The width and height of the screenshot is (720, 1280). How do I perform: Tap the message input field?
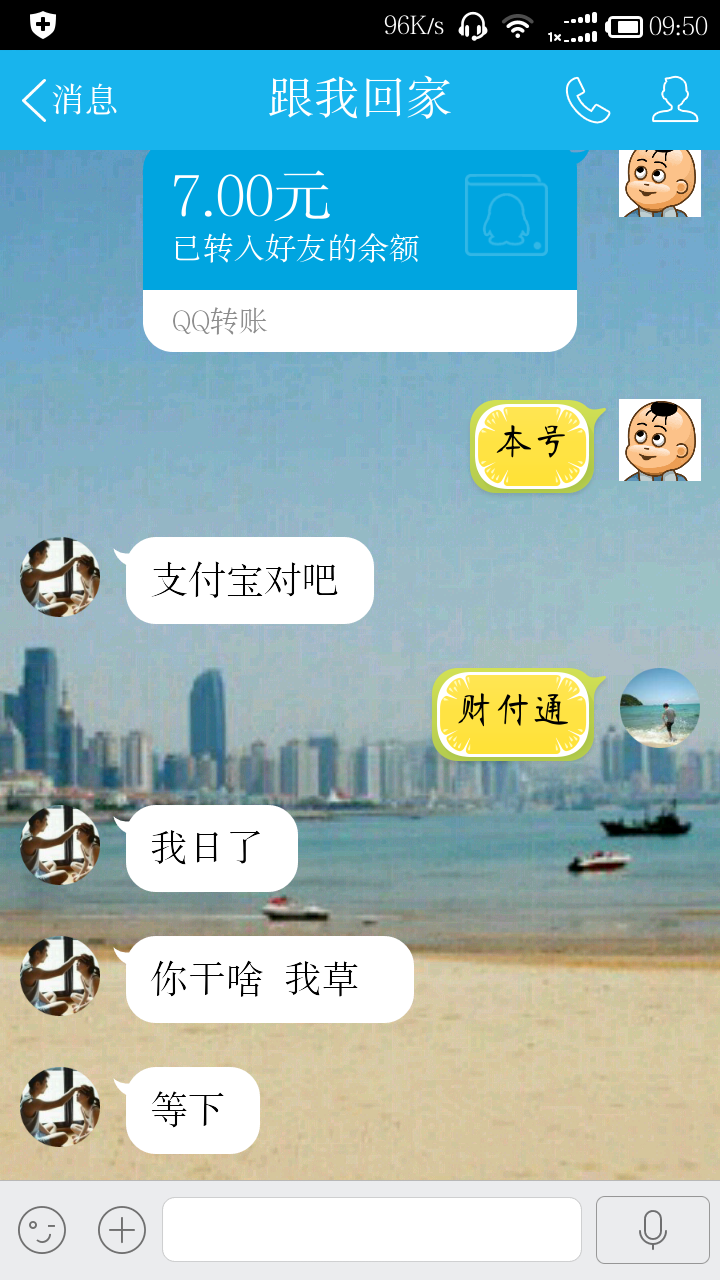pos(372,1230)
